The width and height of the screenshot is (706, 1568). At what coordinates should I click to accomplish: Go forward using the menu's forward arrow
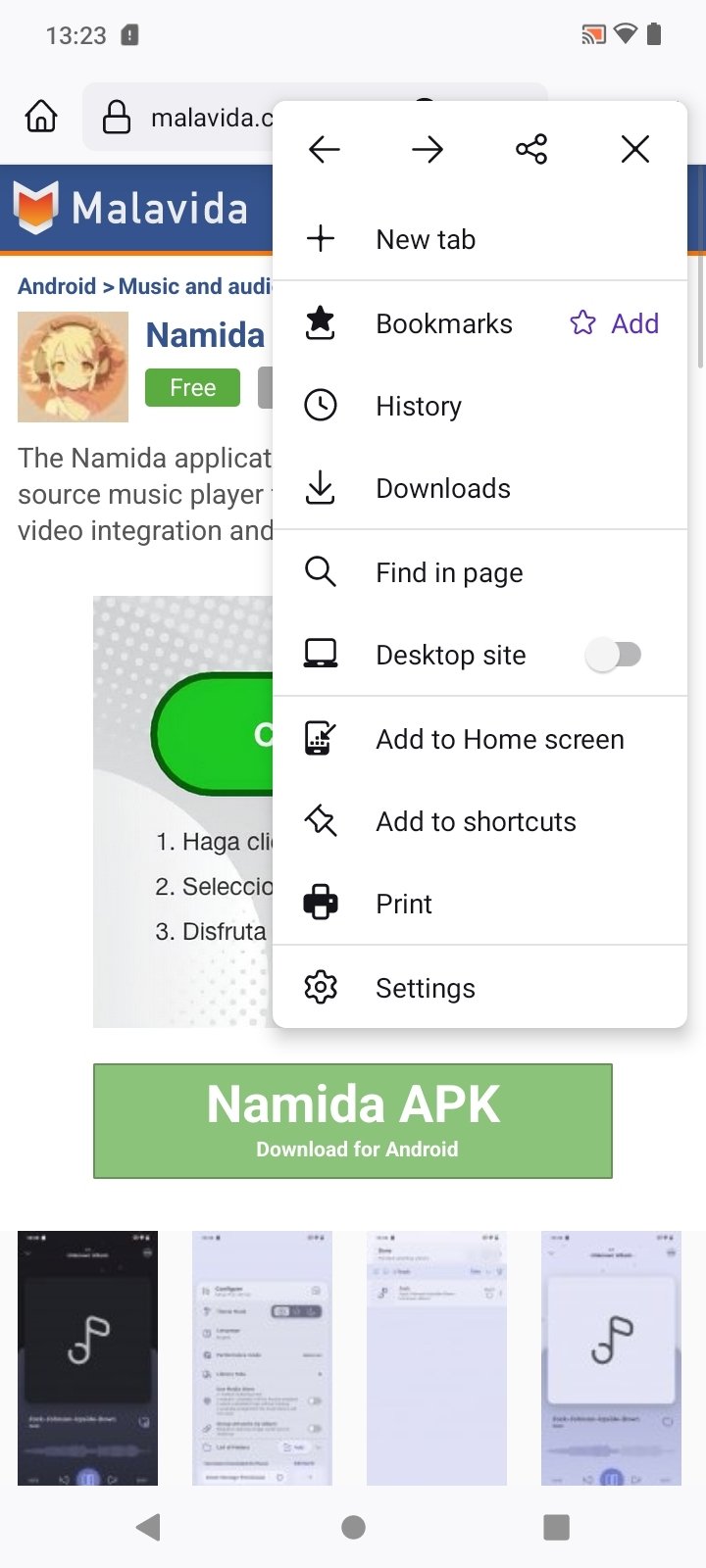point(428,149)
